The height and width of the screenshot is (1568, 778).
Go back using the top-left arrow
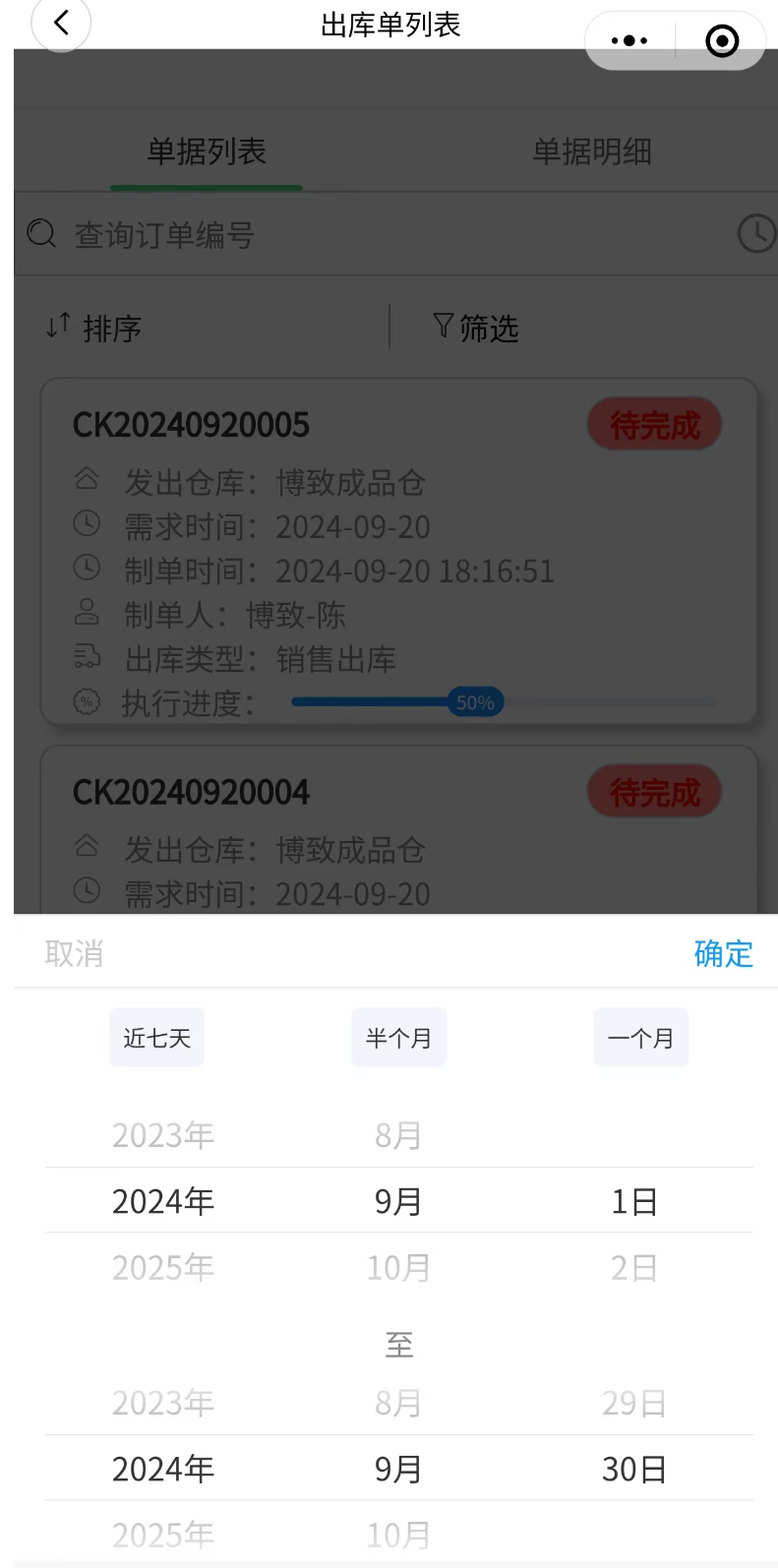[x=61, y=23]
